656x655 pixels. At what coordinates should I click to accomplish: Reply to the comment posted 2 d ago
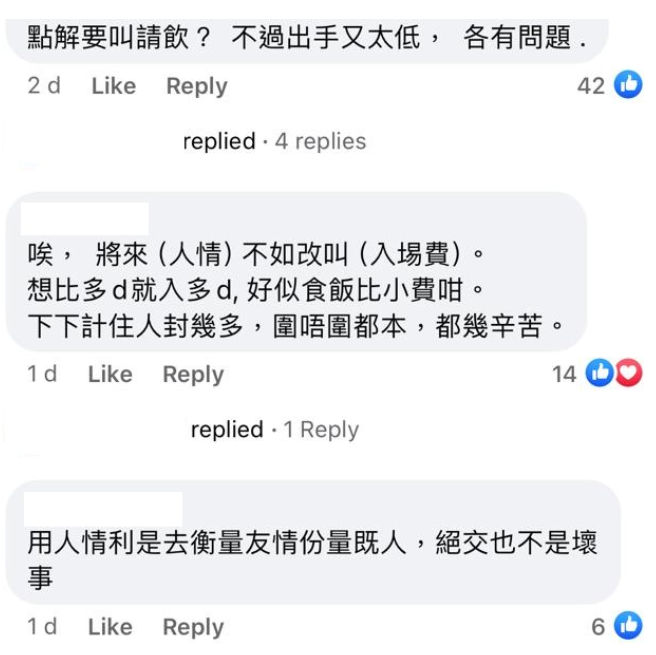tap(196, 86)
